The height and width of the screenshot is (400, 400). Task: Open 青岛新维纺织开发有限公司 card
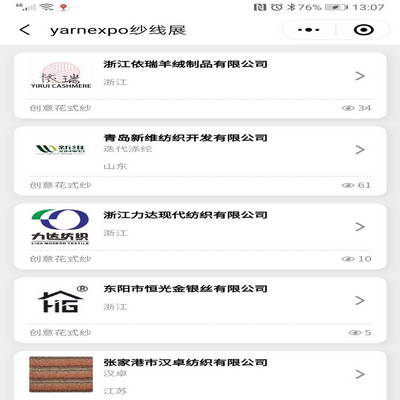200,161
